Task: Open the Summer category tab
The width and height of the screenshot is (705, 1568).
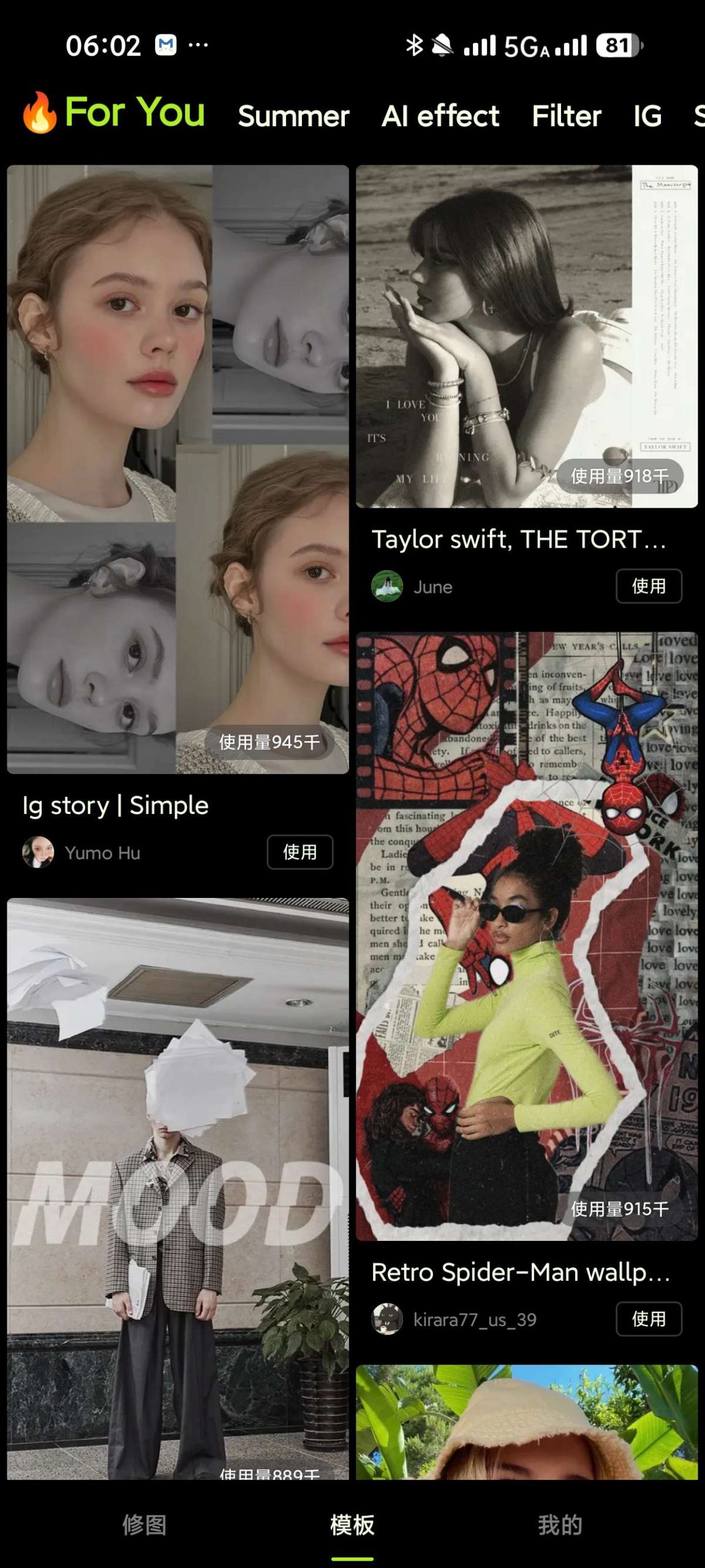Action: click(x=293, y=116)
